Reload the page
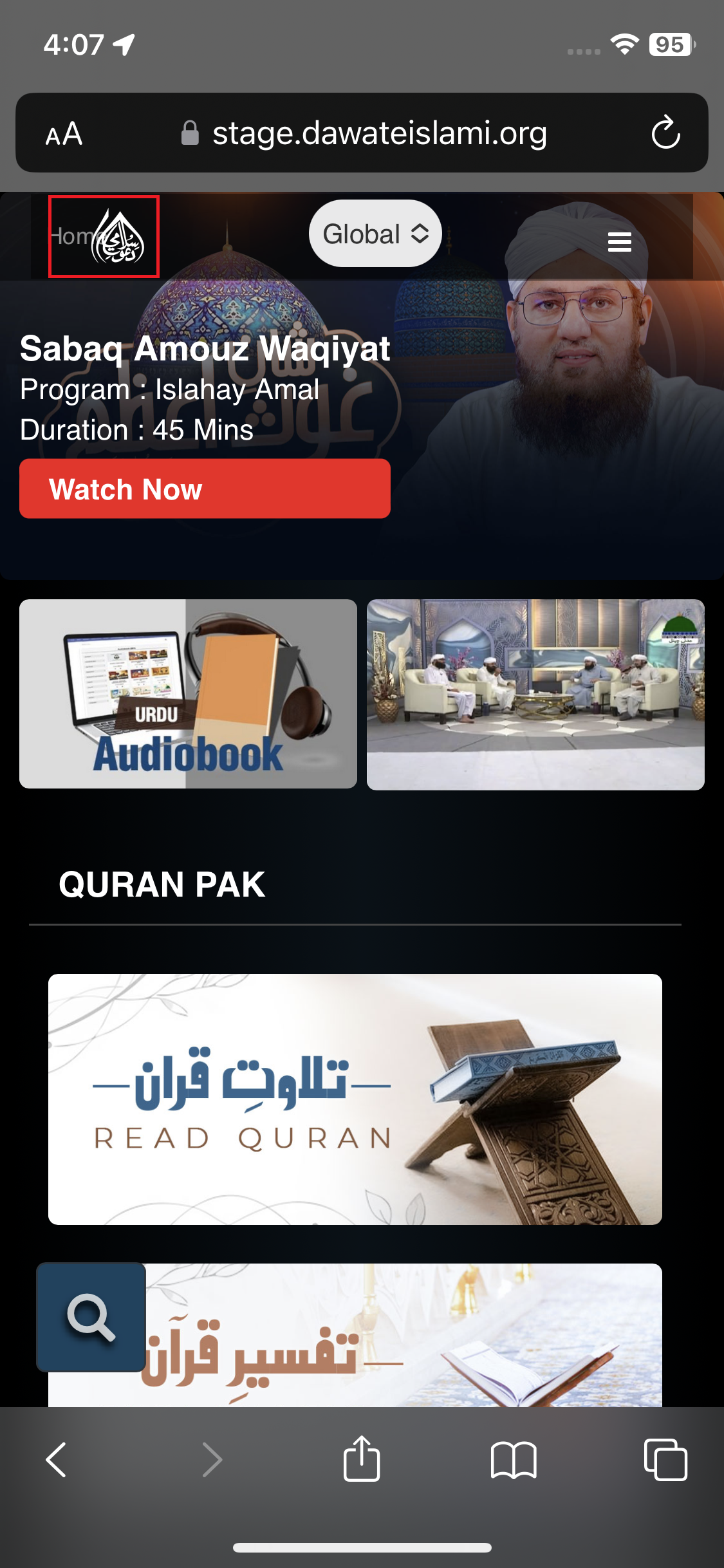 coord(665,133)
